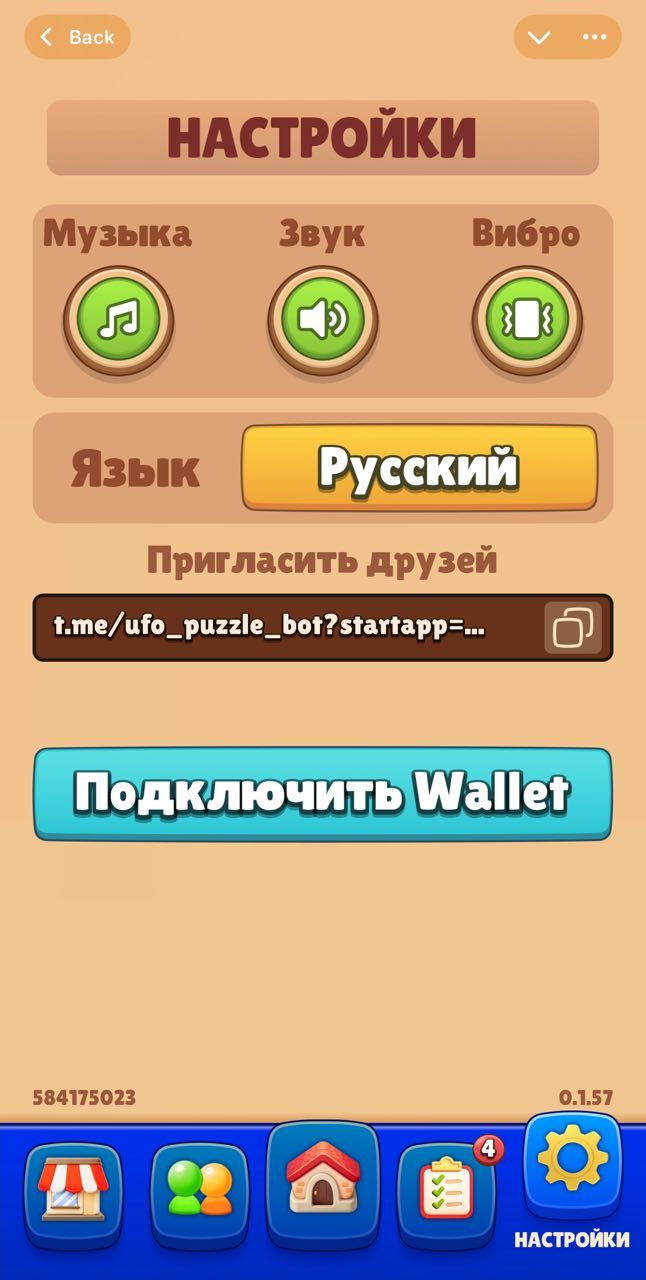Copy the invite link
646x1280 pixels.
[x=573, y=628]
